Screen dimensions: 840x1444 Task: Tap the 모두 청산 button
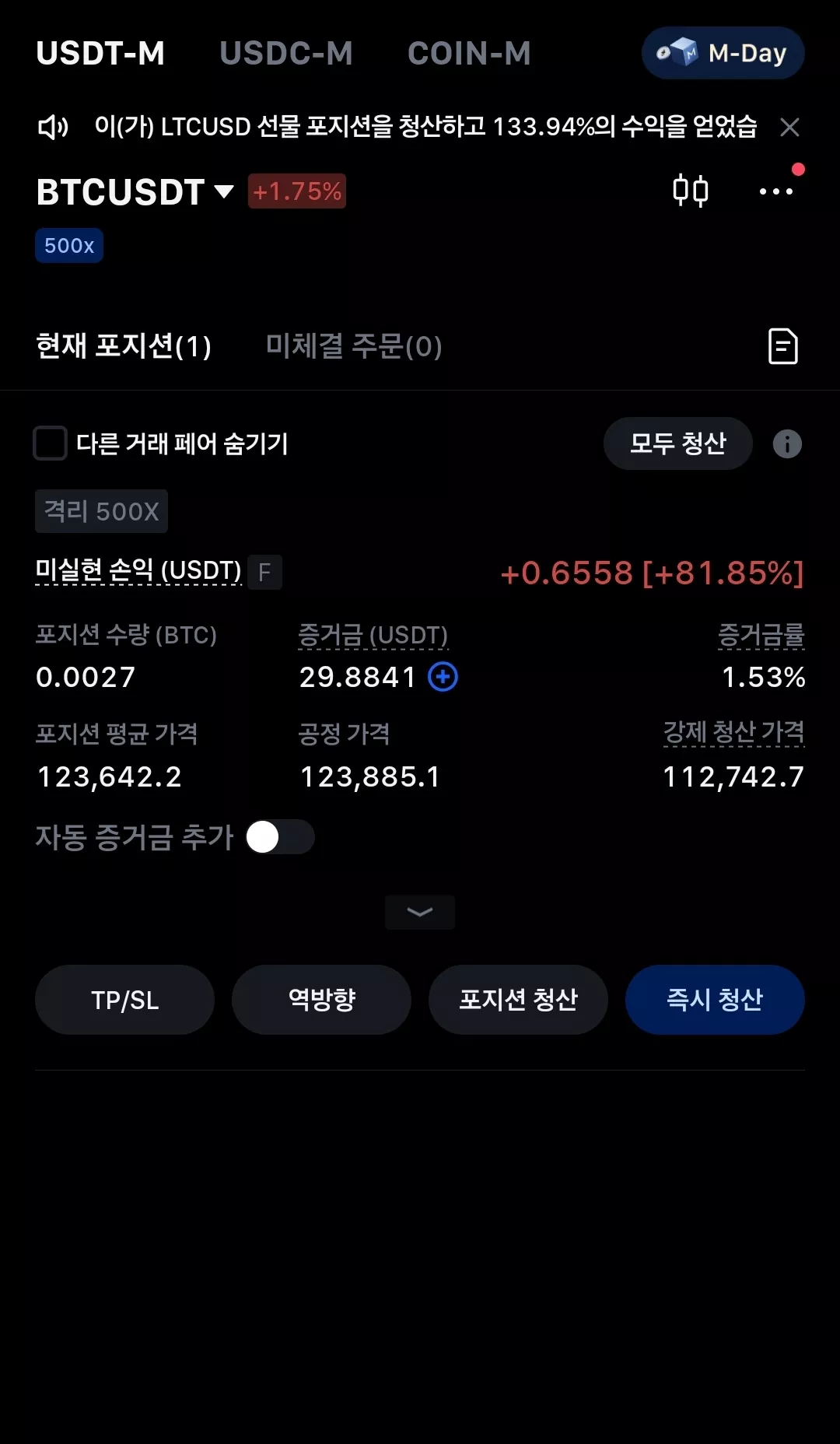click(x=678, y=443)
